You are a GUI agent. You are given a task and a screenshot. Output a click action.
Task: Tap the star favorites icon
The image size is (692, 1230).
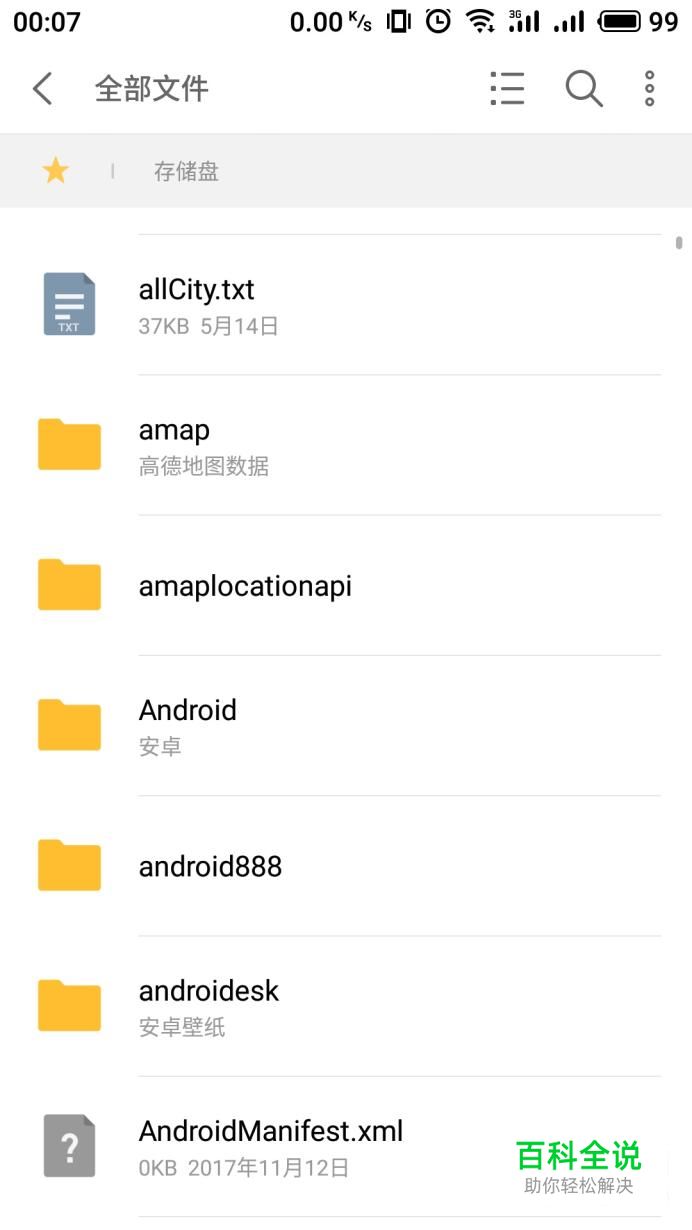coord(55,171)
